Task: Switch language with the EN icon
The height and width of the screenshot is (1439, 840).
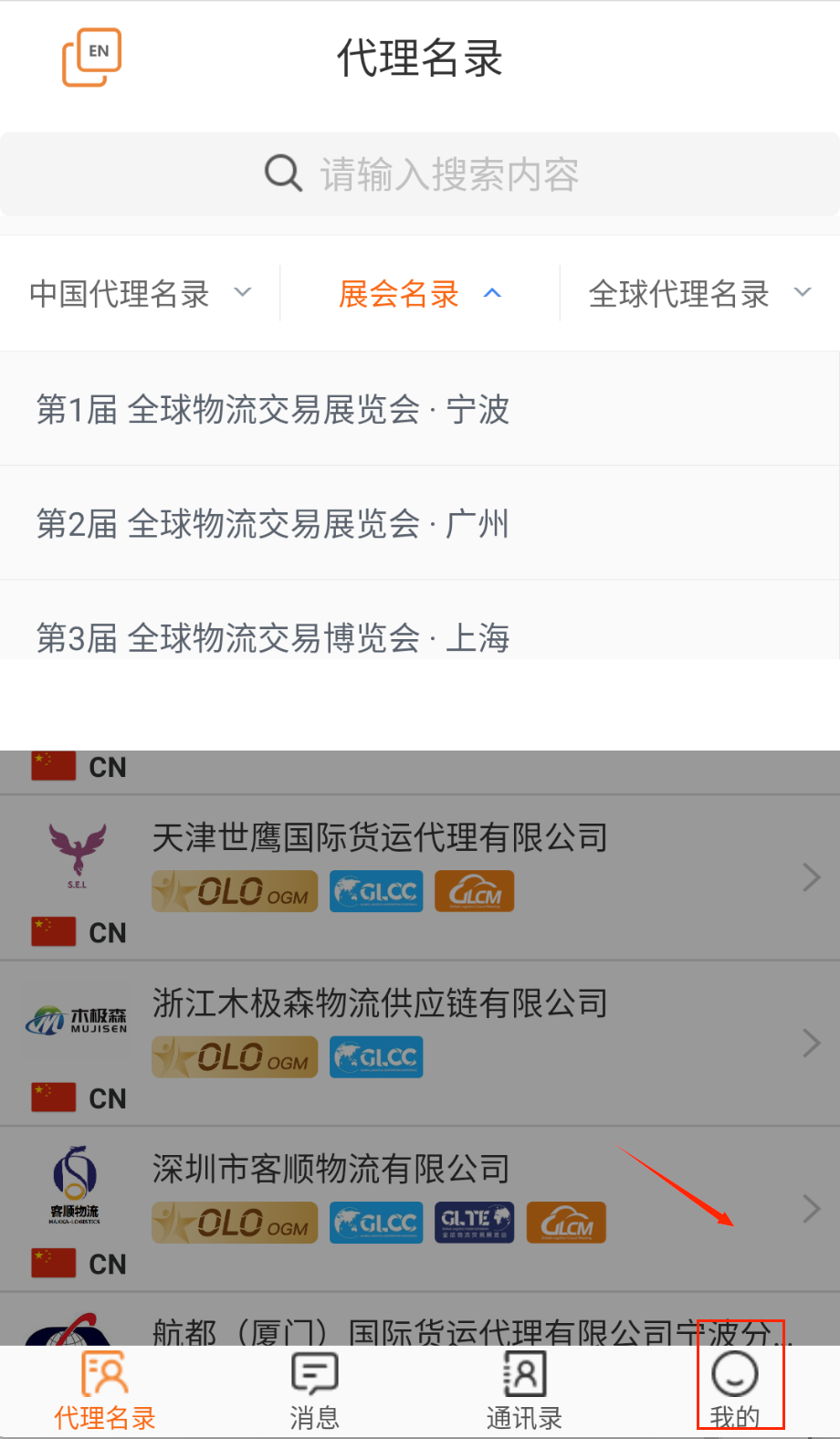Action: [91, 58]
